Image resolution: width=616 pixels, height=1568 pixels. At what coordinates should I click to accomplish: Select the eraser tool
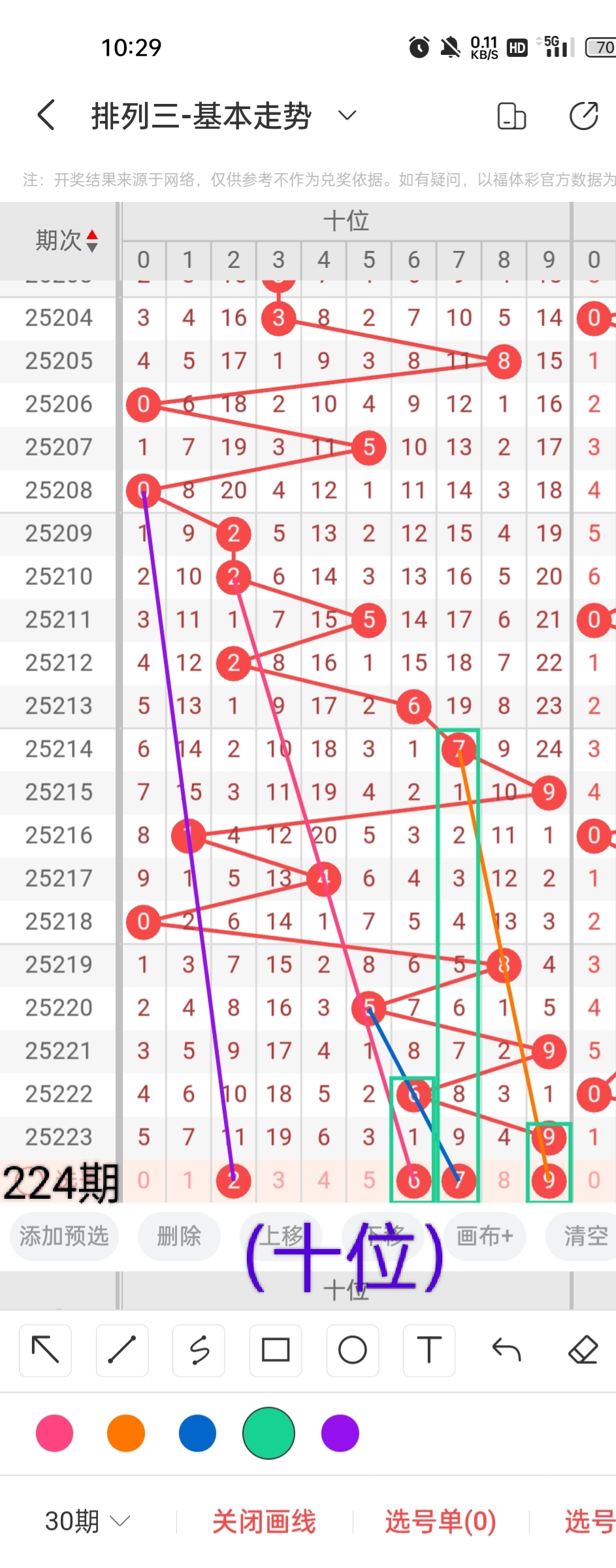pos(583,1350)
